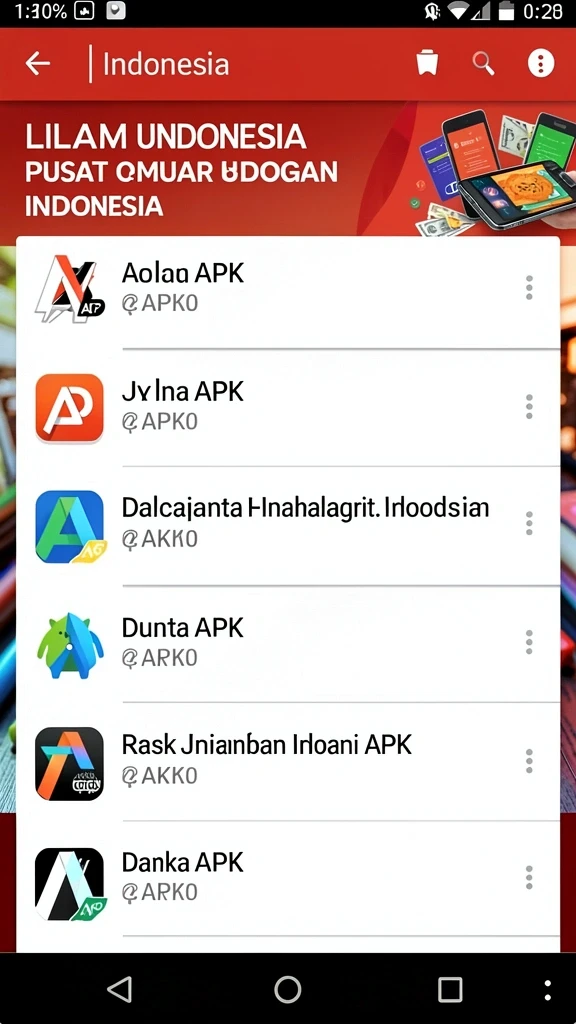Open the Dunta APK entry
The height and width of the screenshot is (1024, 576).
point(288,644)
